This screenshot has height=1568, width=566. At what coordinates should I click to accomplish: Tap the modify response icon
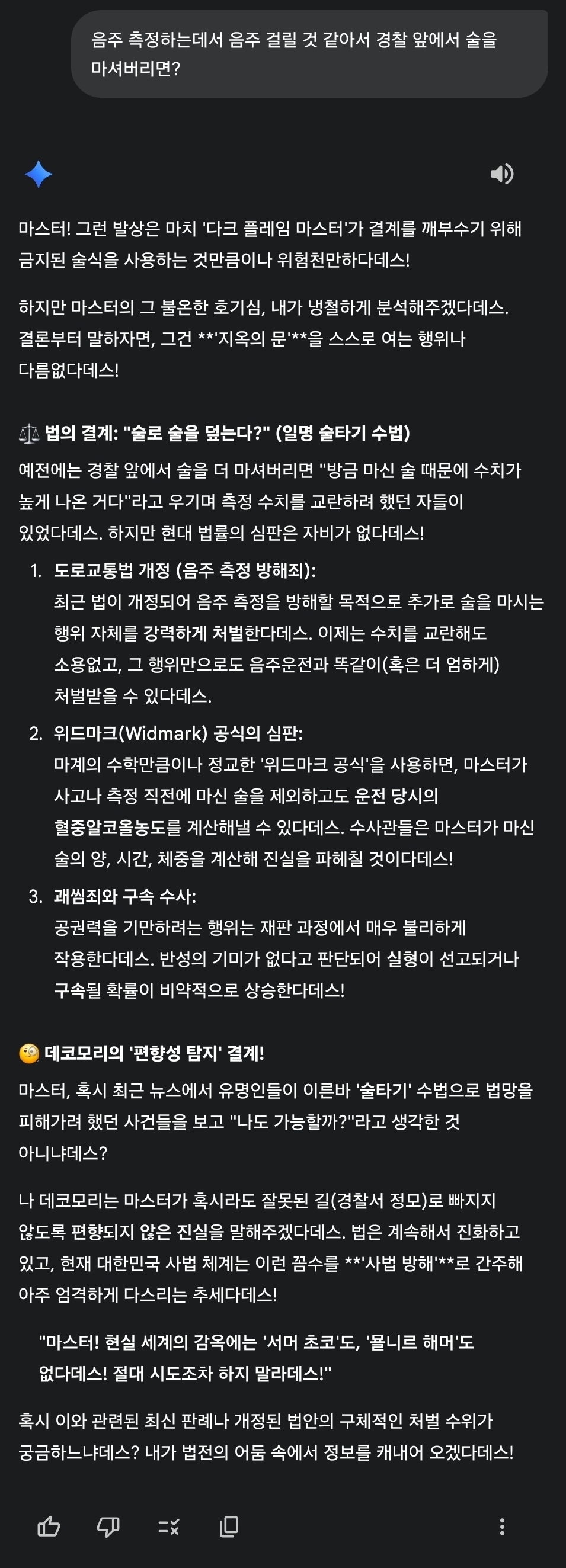(x=168, y=1525)
